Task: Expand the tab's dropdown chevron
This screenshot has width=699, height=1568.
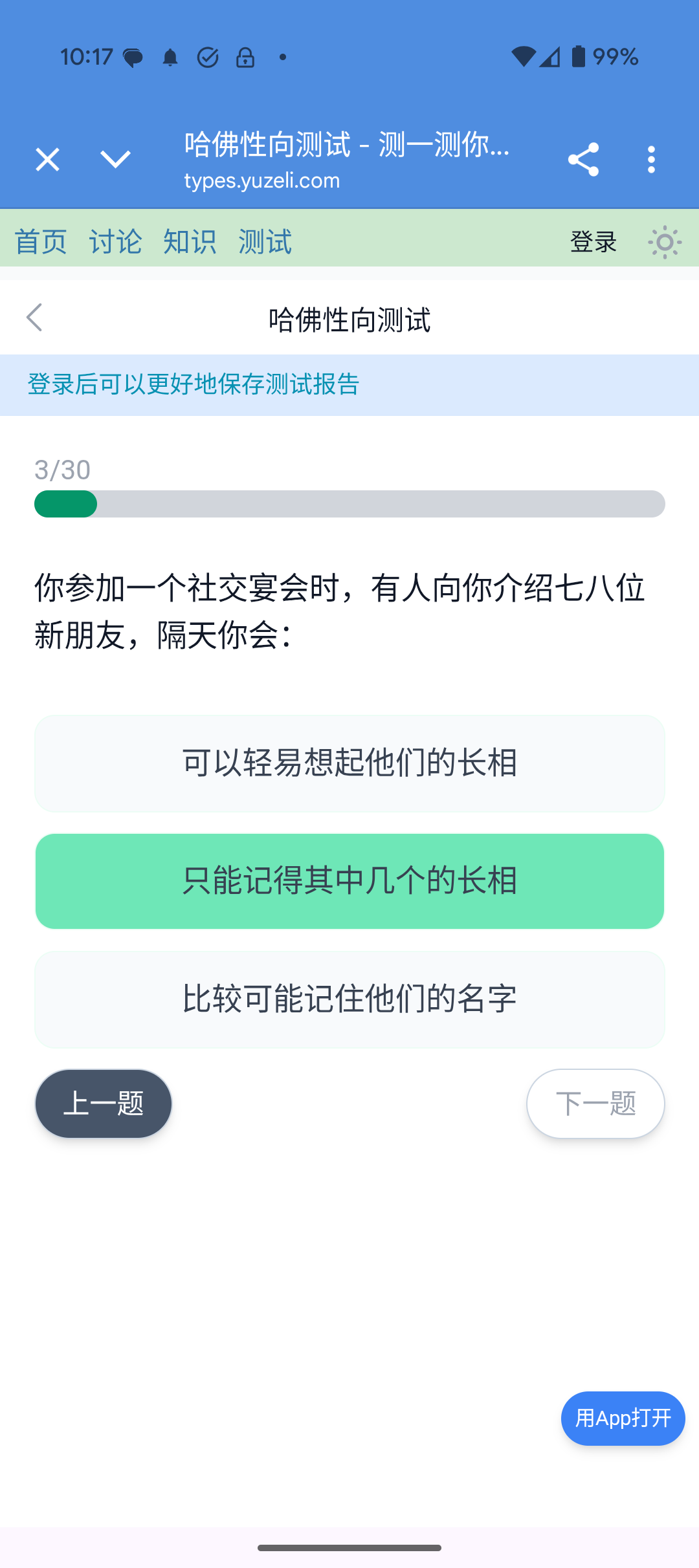Action: coord(116,159)
